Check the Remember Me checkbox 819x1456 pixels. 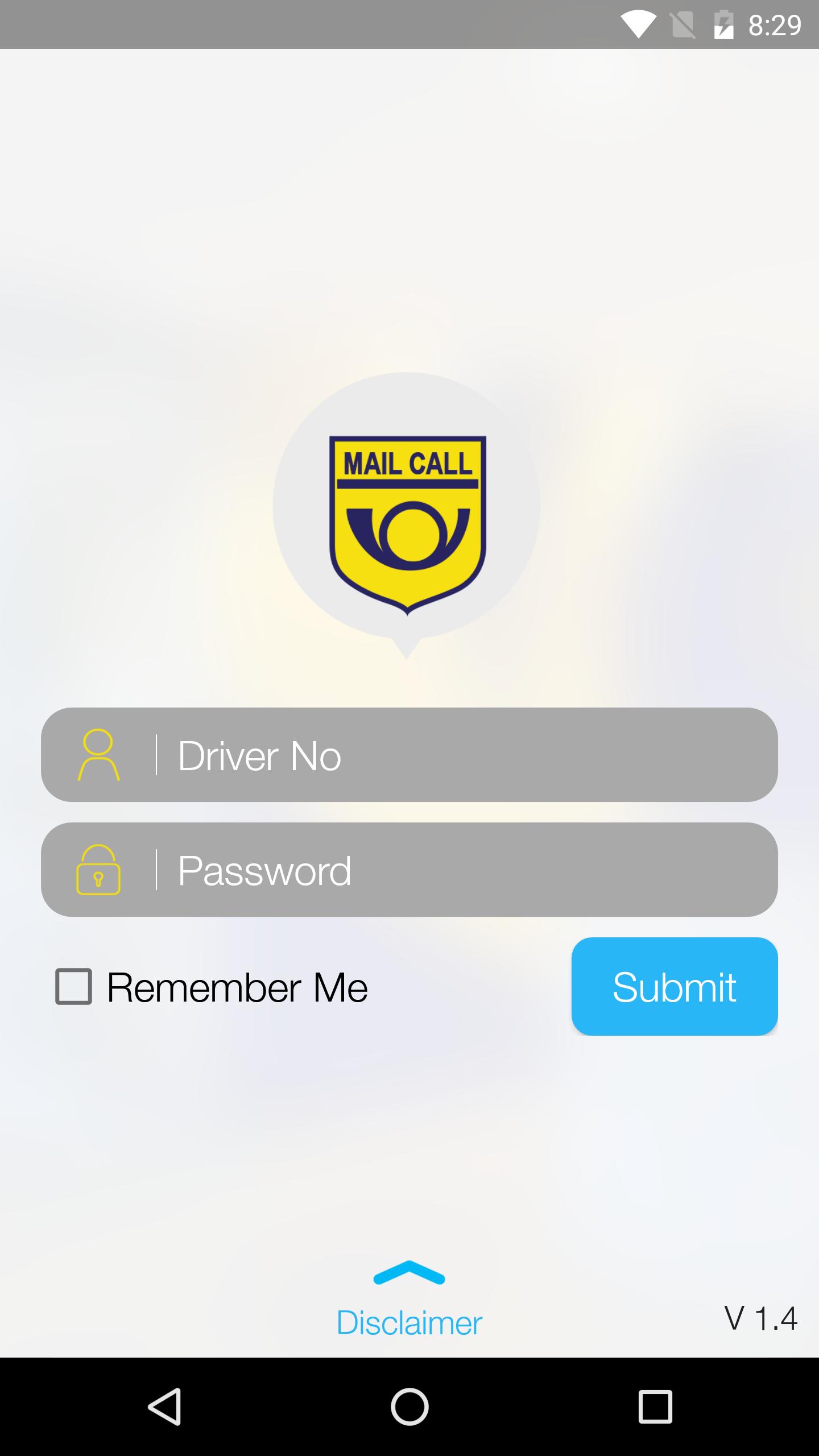[74, 987]
